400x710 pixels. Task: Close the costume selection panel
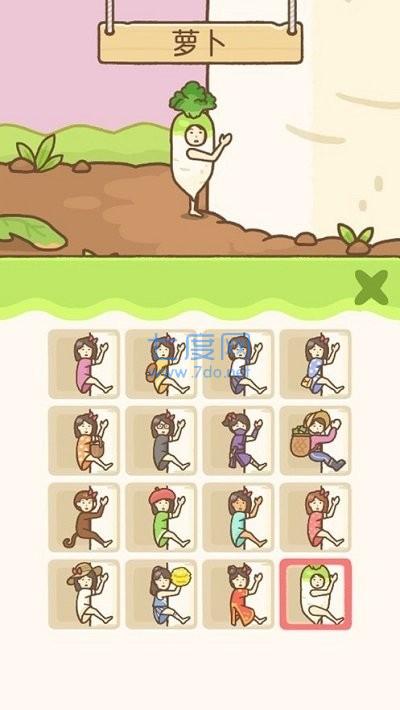click(x=371, y=288)
